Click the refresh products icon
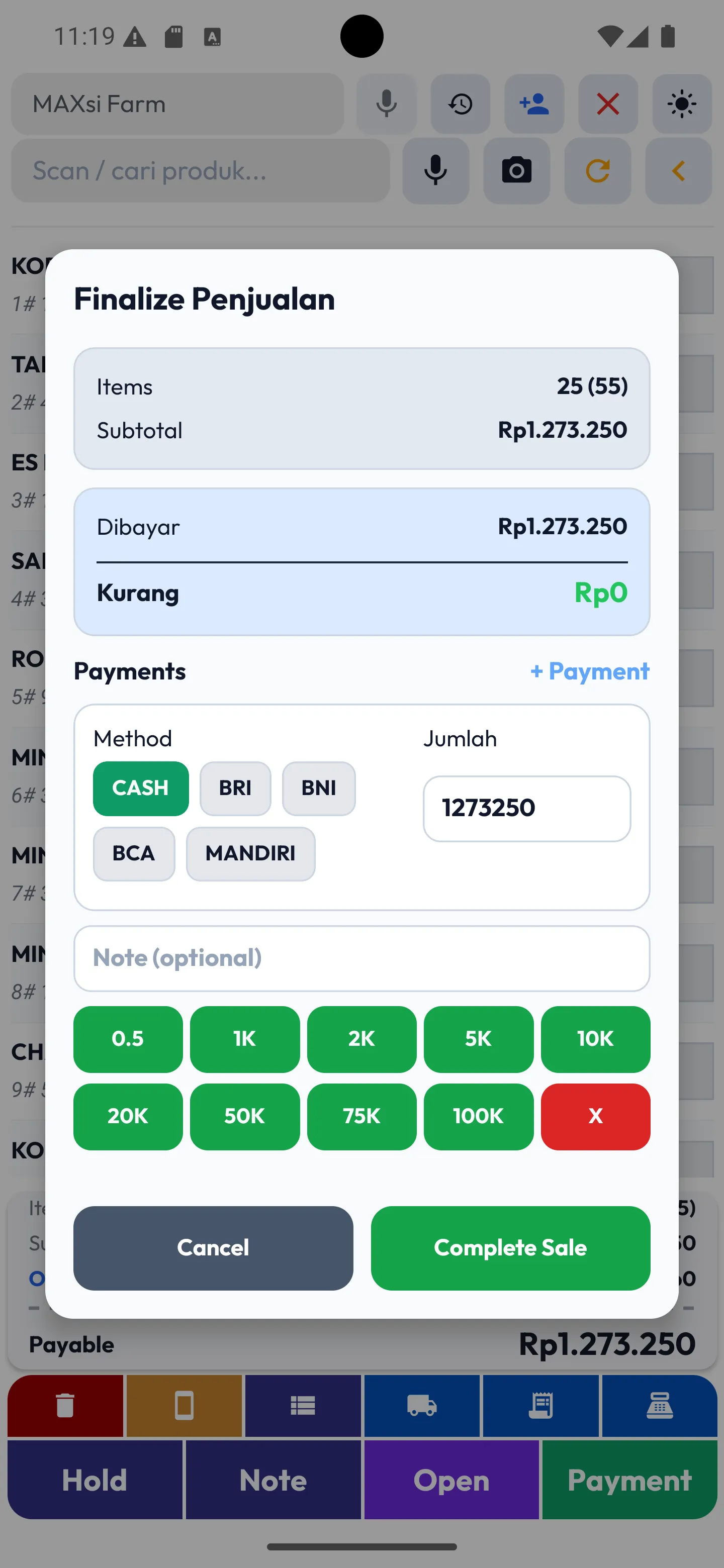This screenshot has height=1568, width=724. (598, 171)
